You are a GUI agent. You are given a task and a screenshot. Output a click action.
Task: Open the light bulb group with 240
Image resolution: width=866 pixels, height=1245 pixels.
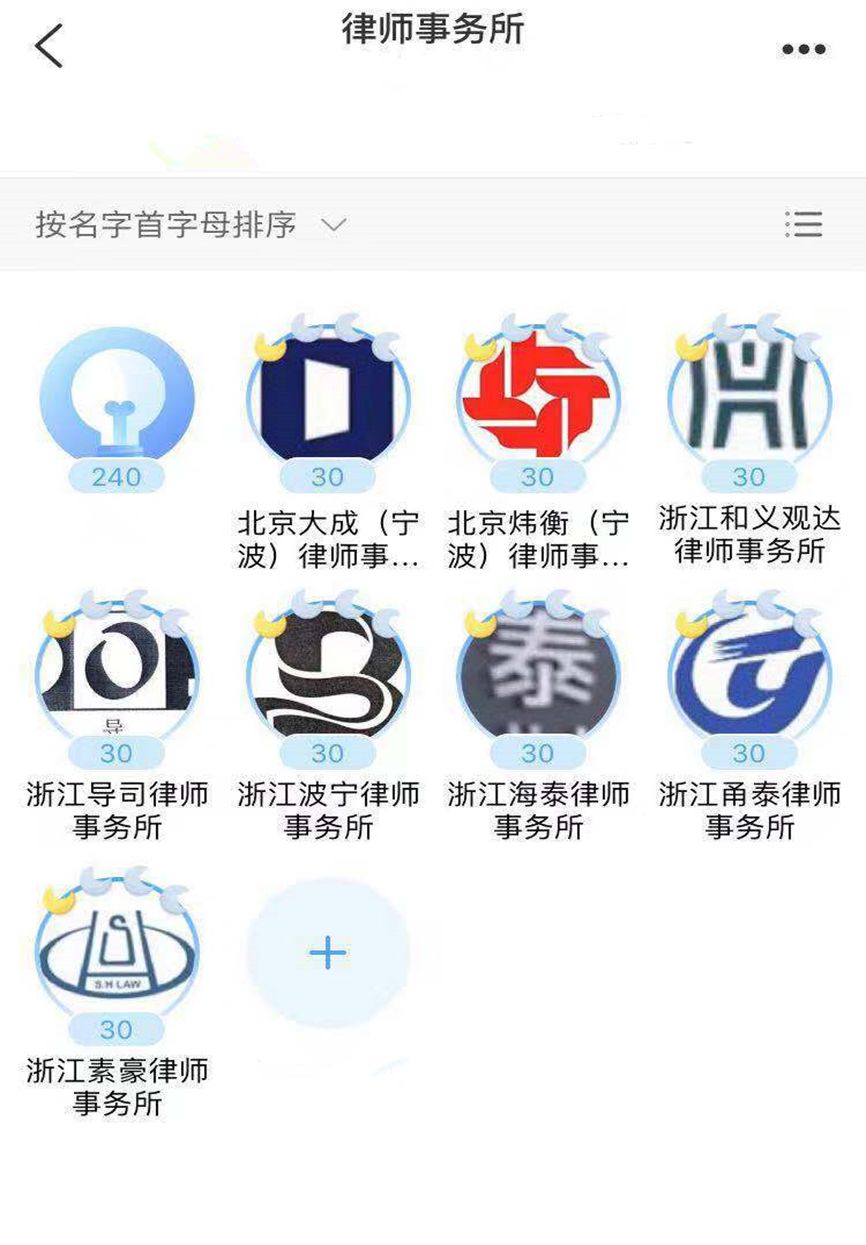tap(117, 400)
